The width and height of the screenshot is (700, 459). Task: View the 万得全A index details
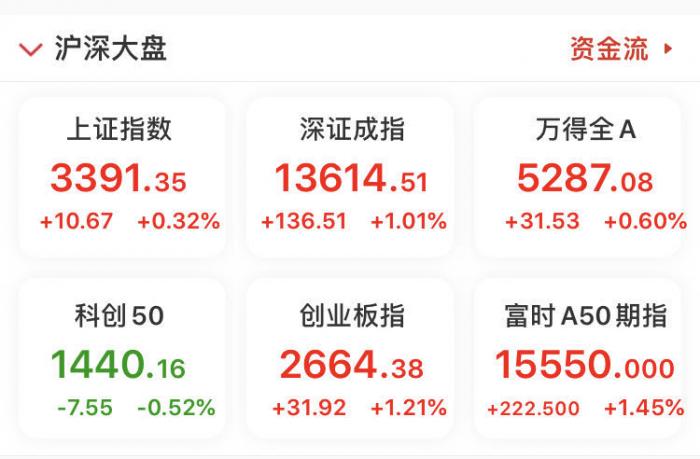[584, 177]
